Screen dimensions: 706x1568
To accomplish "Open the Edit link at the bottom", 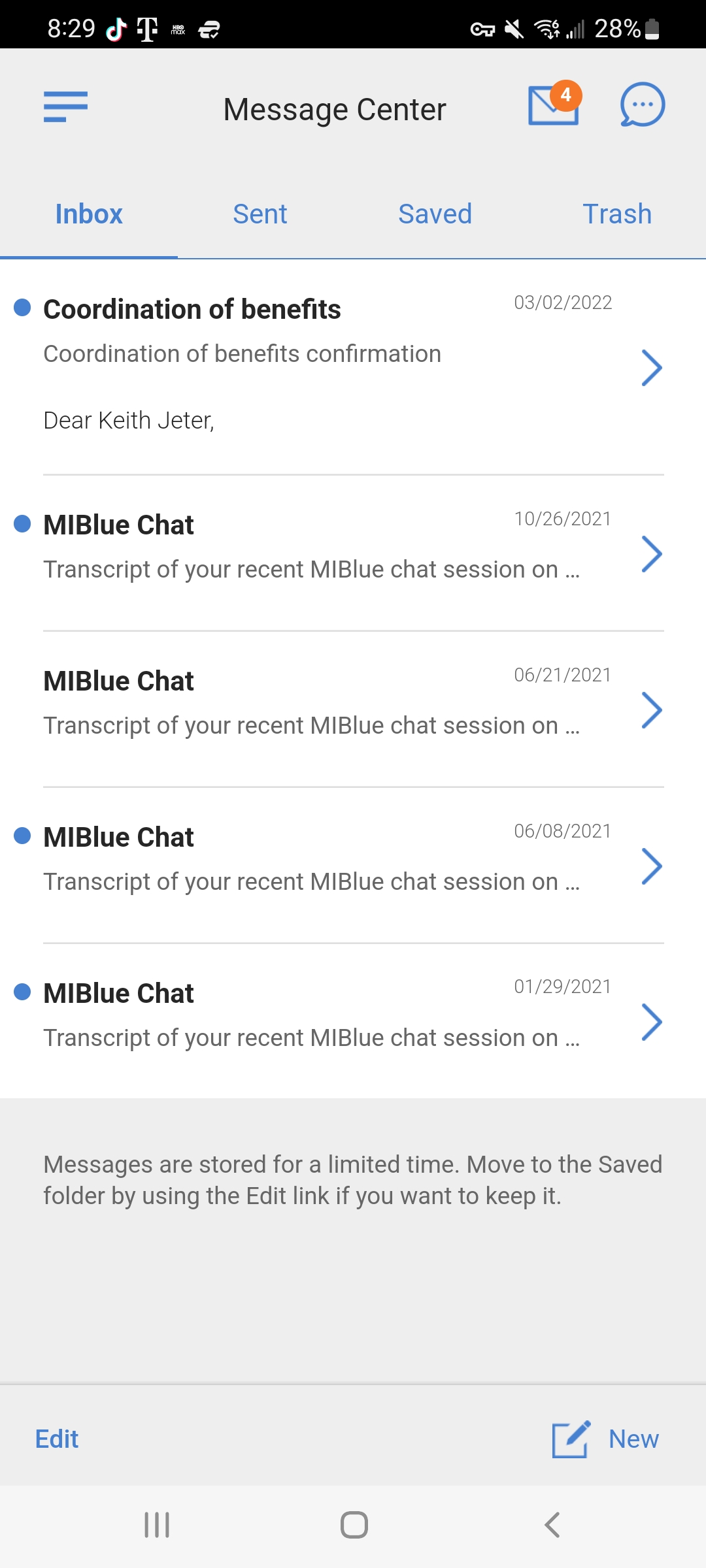I will pyautogui.click(x=56, y=1438).
